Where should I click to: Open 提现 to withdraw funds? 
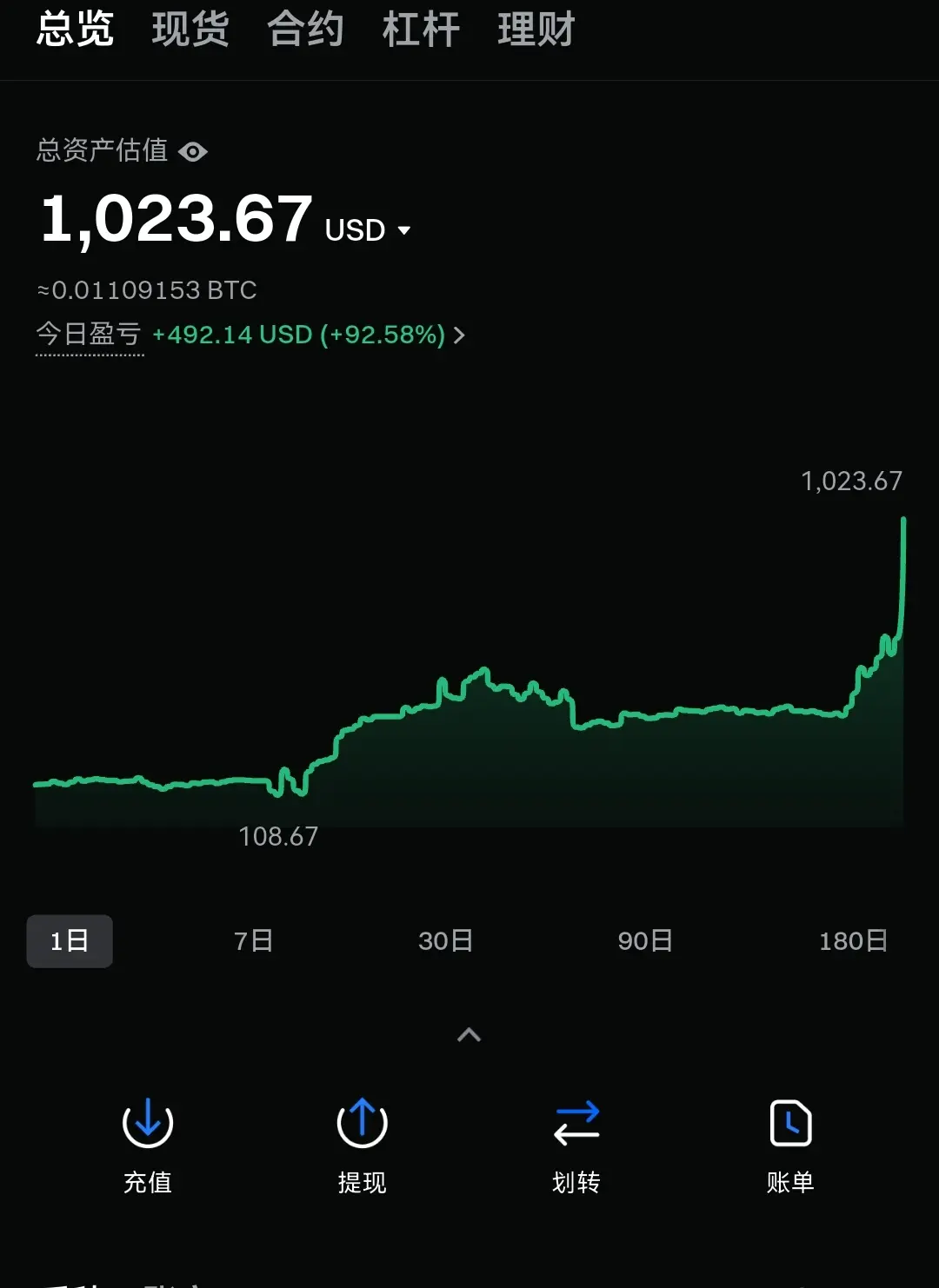click(362, 1143)
